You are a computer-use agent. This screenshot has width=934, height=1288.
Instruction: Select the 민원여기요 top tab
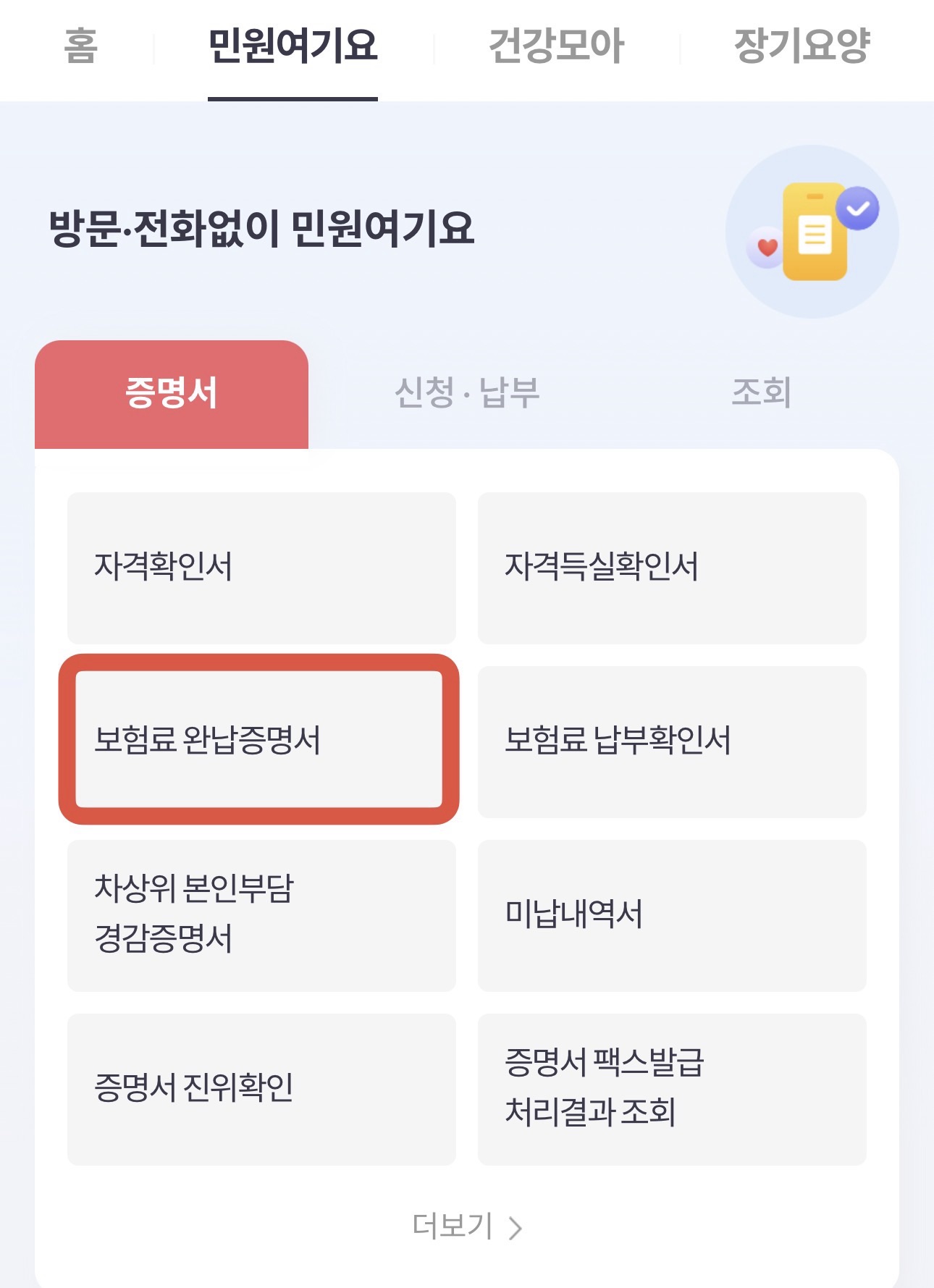[x=293, y=46]
